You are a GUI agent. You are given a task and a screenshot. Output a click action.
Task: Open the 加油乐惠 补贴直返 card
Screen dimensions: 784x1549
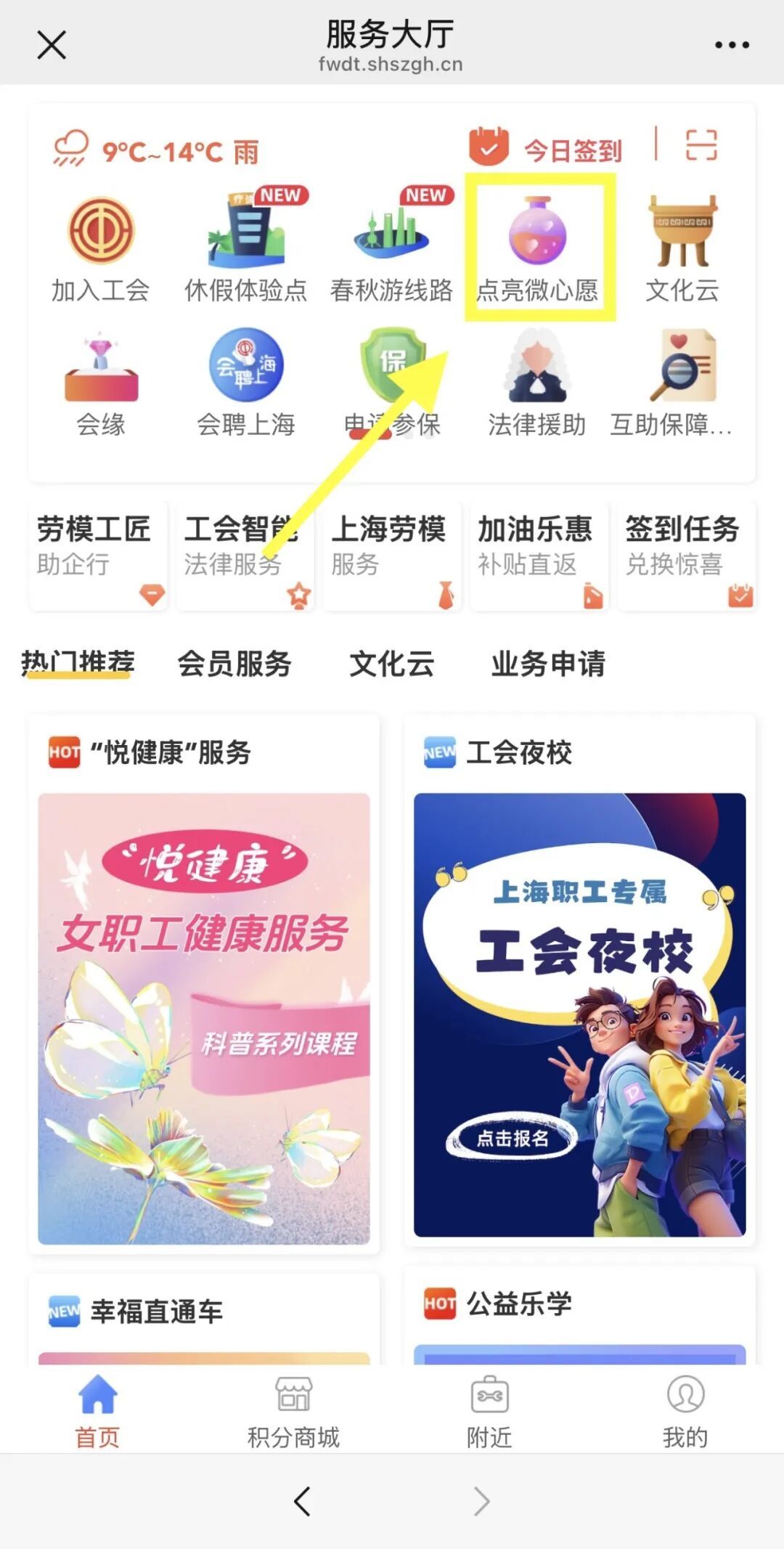coord(539,556)
